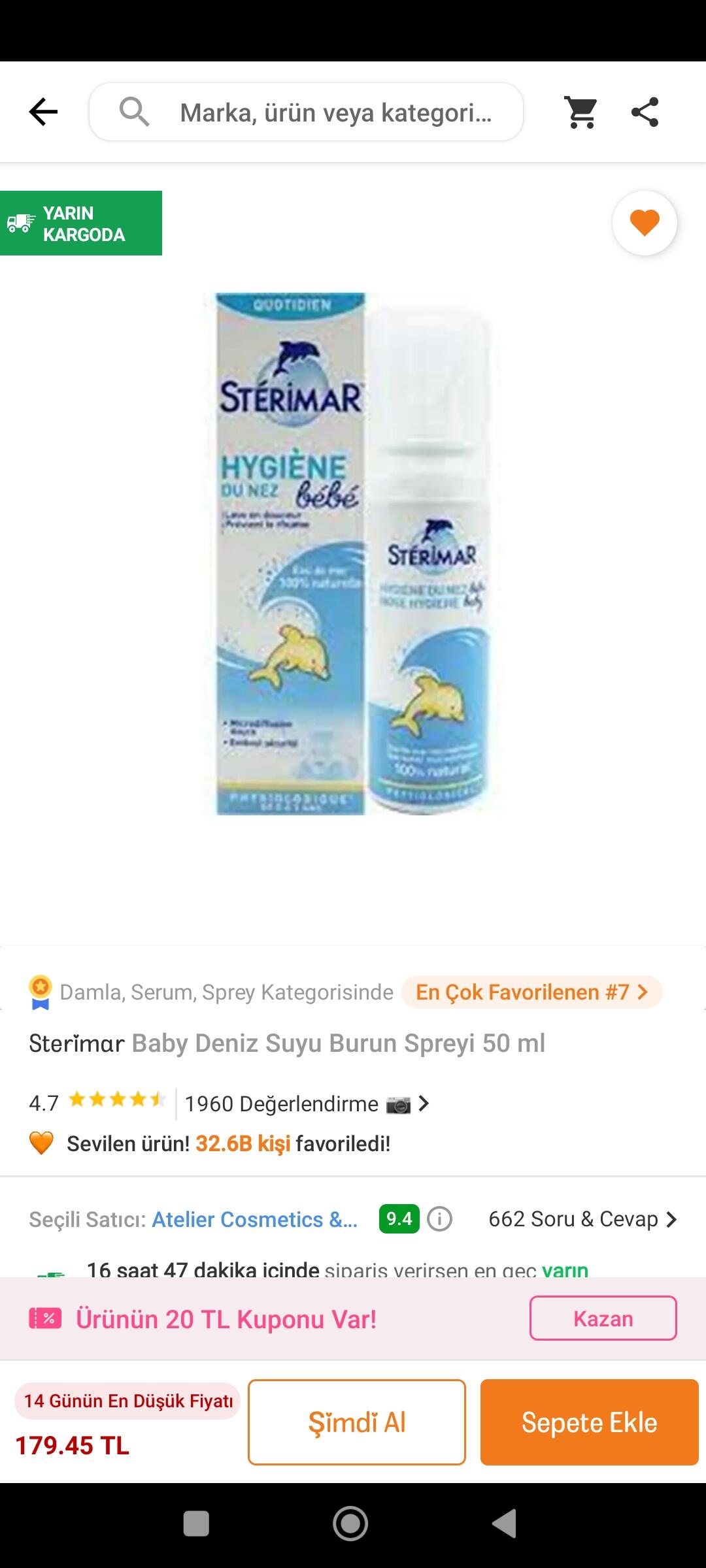Tap the search field for brand or product
Screen dimensions: 706x1568
point(306,112)
